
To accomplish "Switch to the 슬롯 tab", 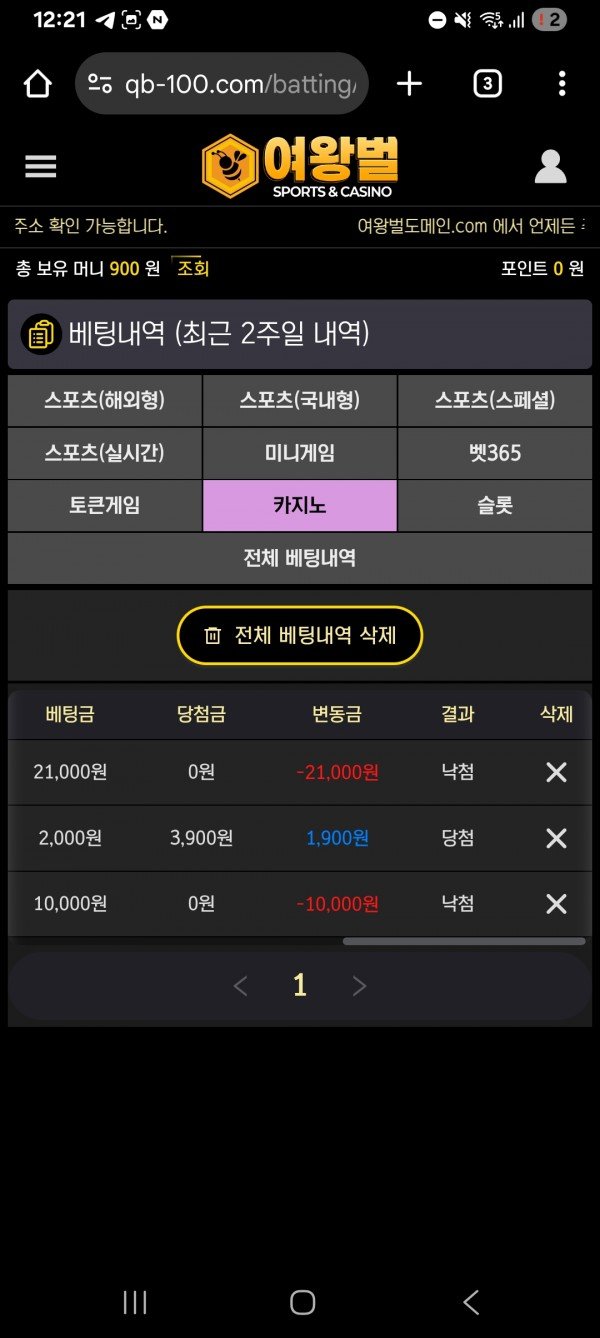I will coord(494,505).
